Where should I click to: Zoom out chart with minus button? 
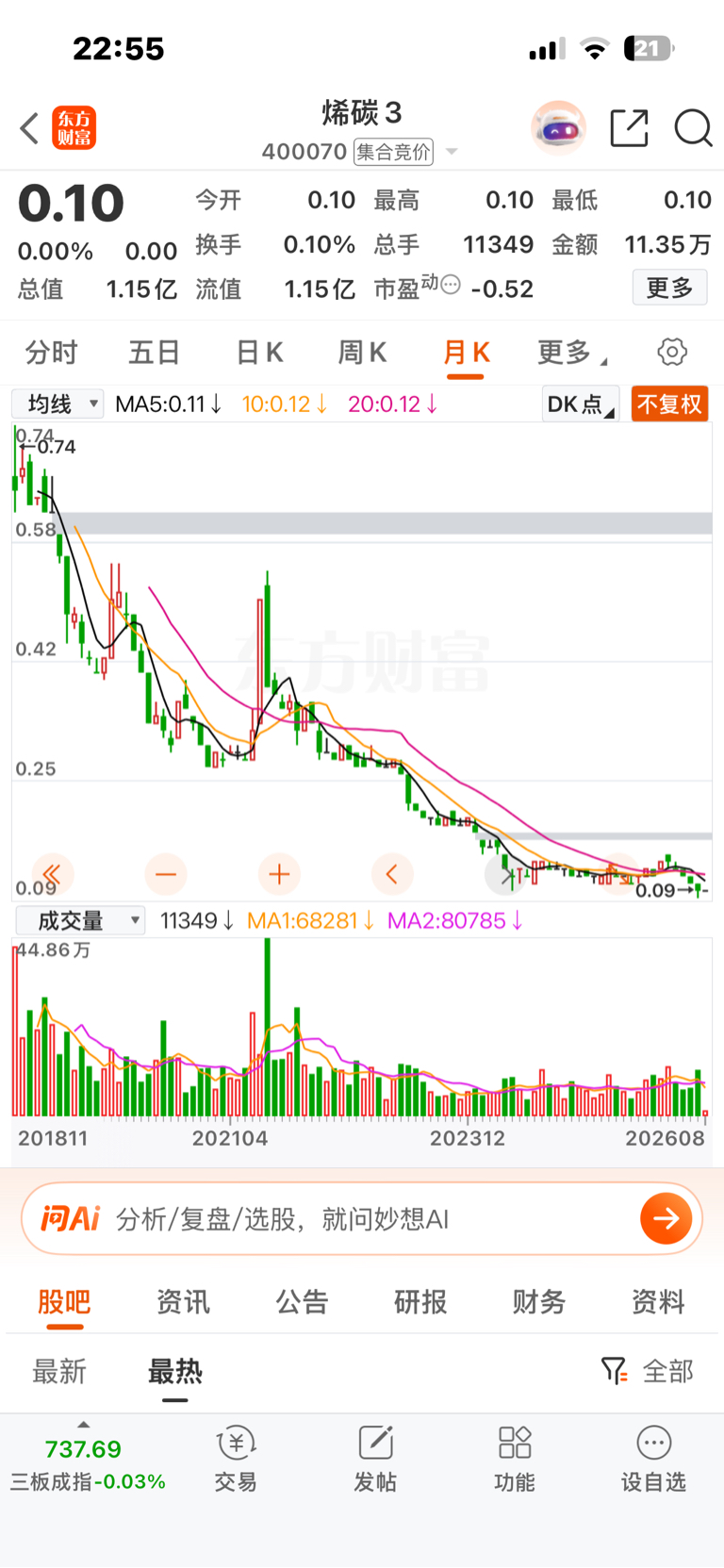(166, 875)
